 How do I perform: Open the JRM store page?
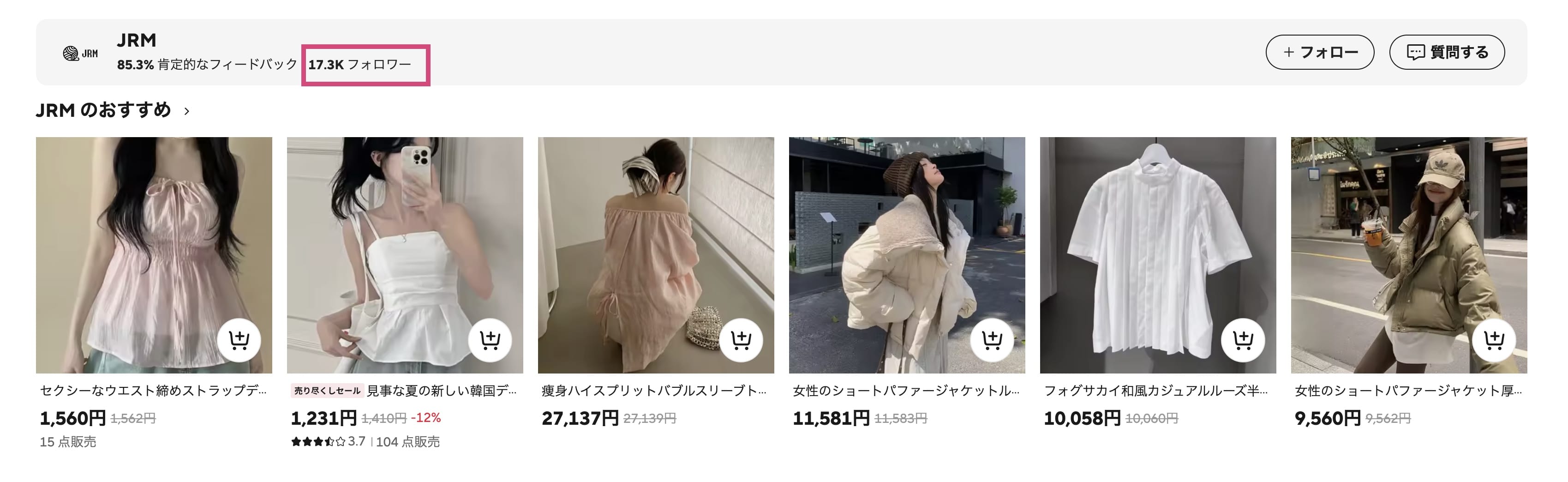[136, 40]
